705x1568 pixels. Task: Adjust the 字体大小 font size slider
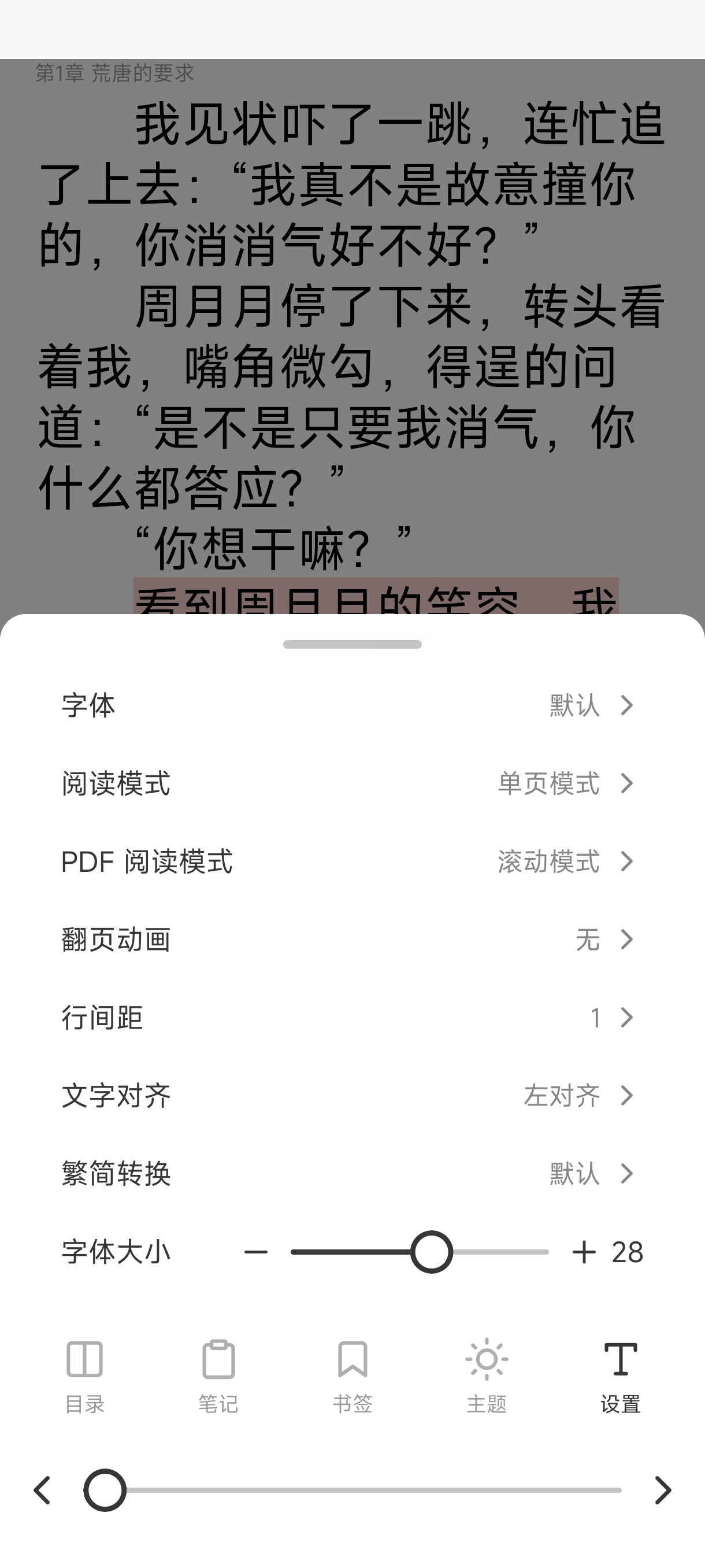coord(431,1253)
